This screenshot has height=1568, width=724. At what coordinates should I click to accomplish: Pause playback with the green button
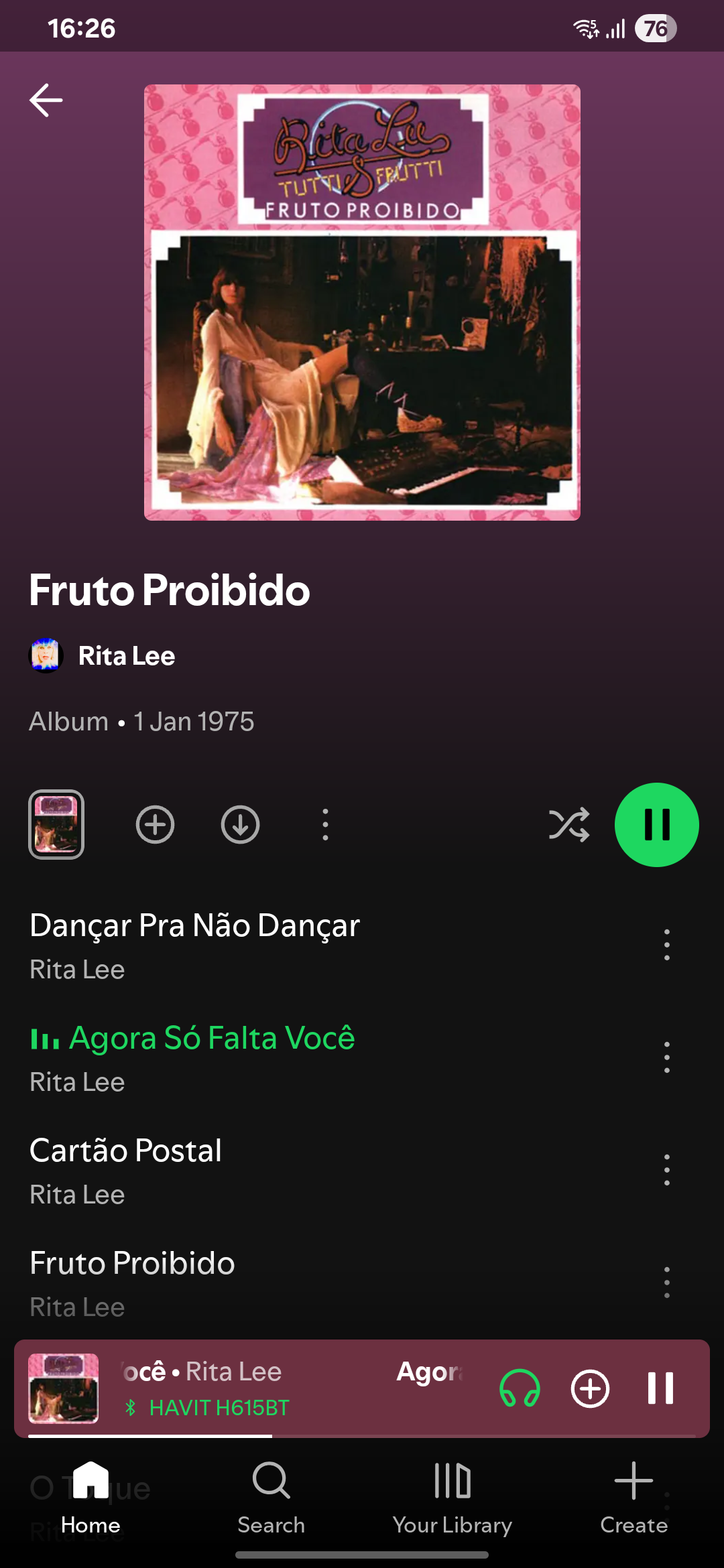click(x=657, y=824)
